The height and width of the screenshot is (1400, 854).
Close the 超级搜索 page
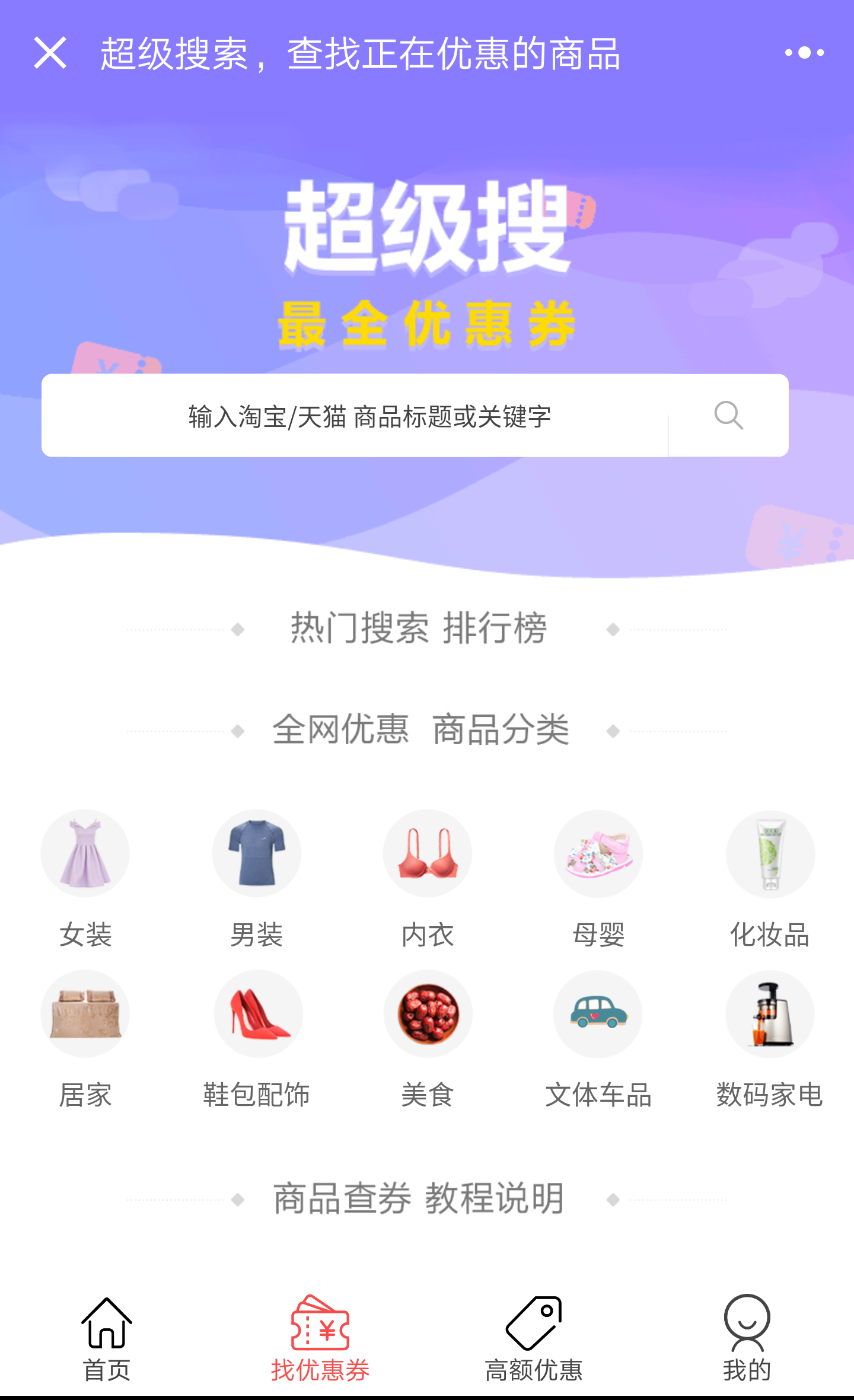coord(50,53)
